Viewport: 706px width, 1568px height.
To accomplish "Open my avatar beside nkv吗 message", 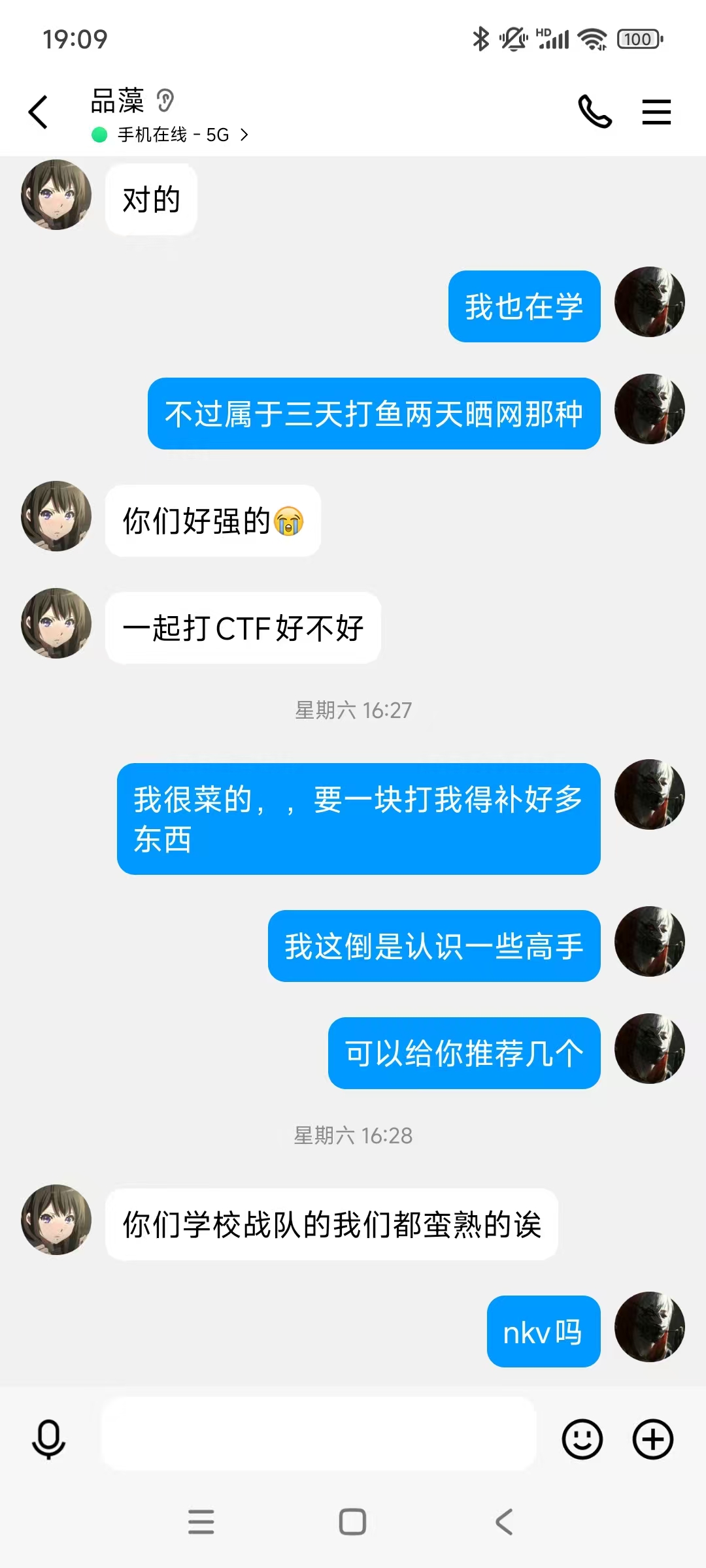I will click(649, 1326).
